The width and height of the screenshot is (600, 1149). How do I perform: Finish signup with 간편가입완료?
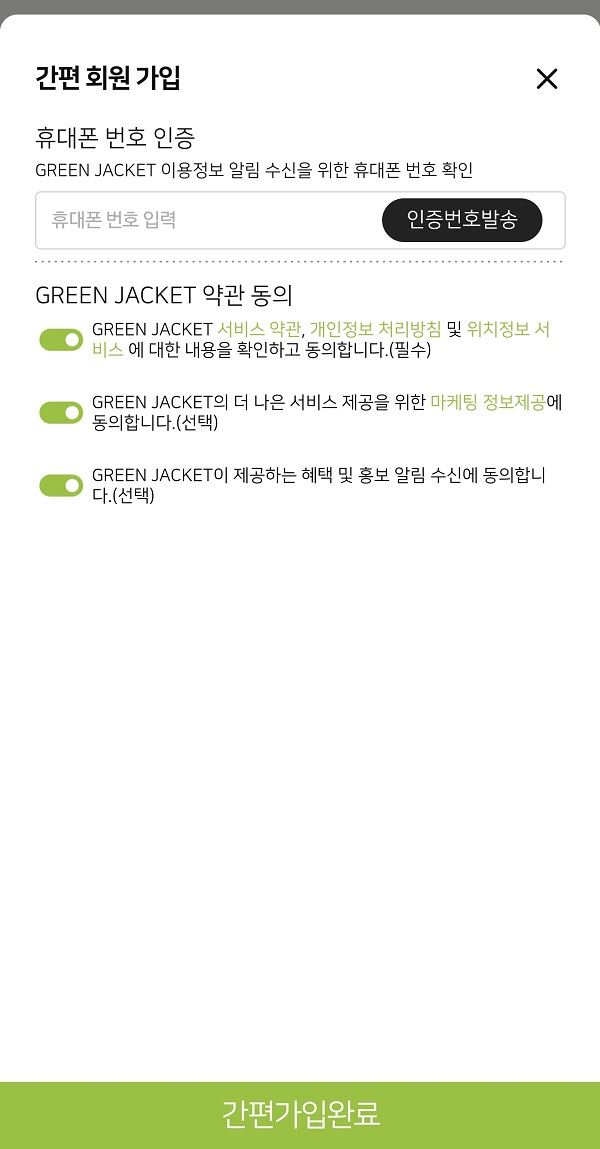click(x=300, y=1114)
